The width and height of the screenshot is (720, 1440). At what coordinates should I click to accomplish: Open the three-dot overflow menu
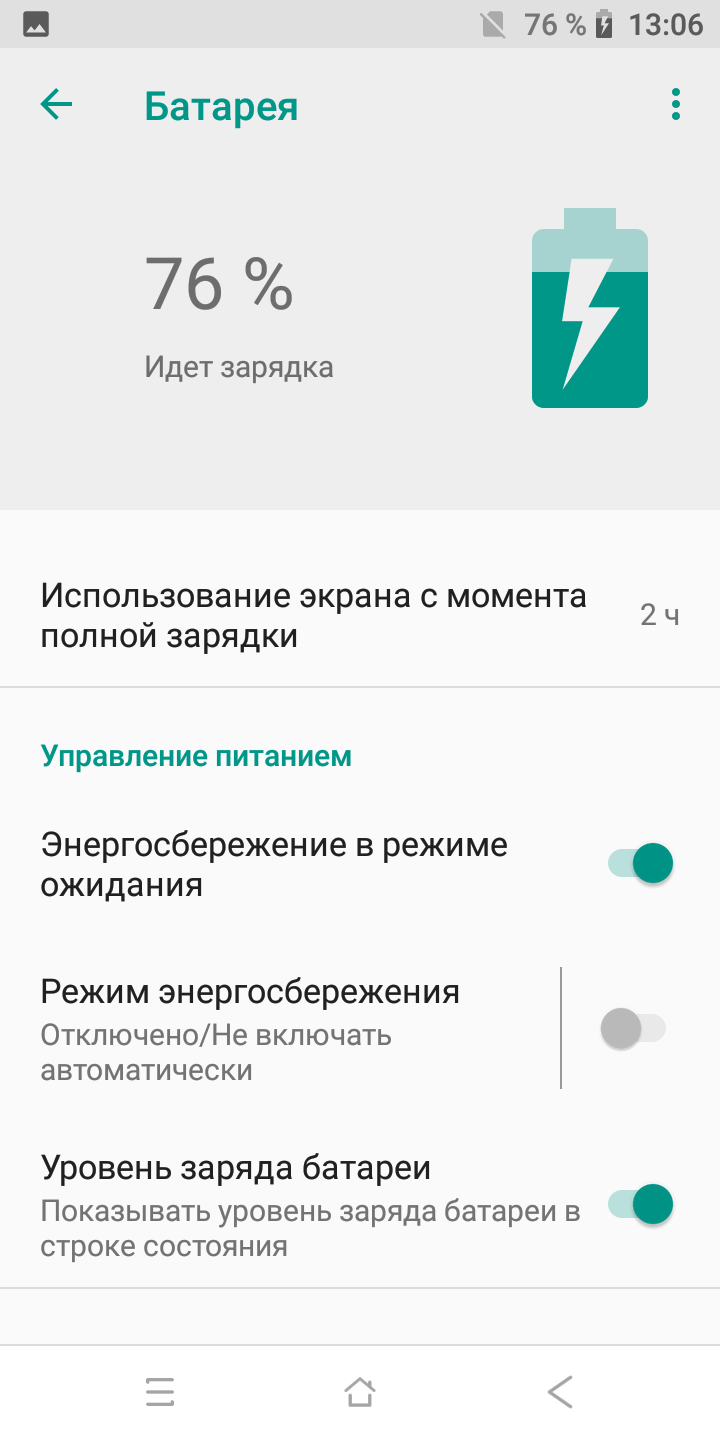pos(676,105)
